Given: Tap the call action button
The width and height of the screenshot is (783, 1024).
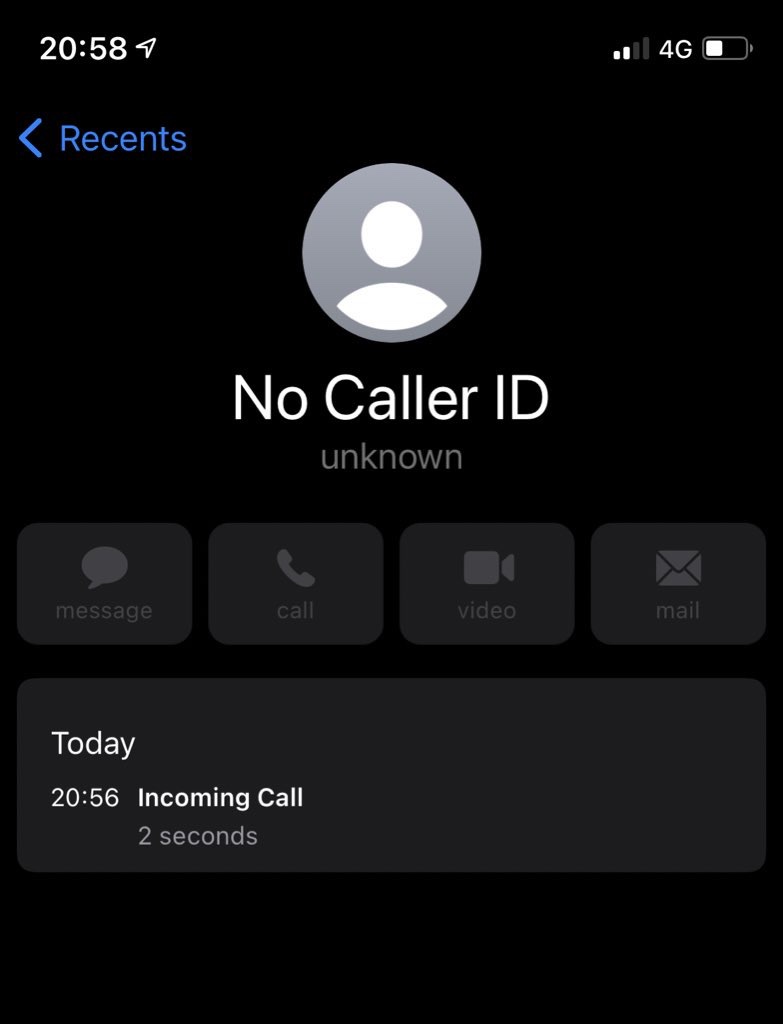Looking at the screenshot, I should [x=295, y=583].
